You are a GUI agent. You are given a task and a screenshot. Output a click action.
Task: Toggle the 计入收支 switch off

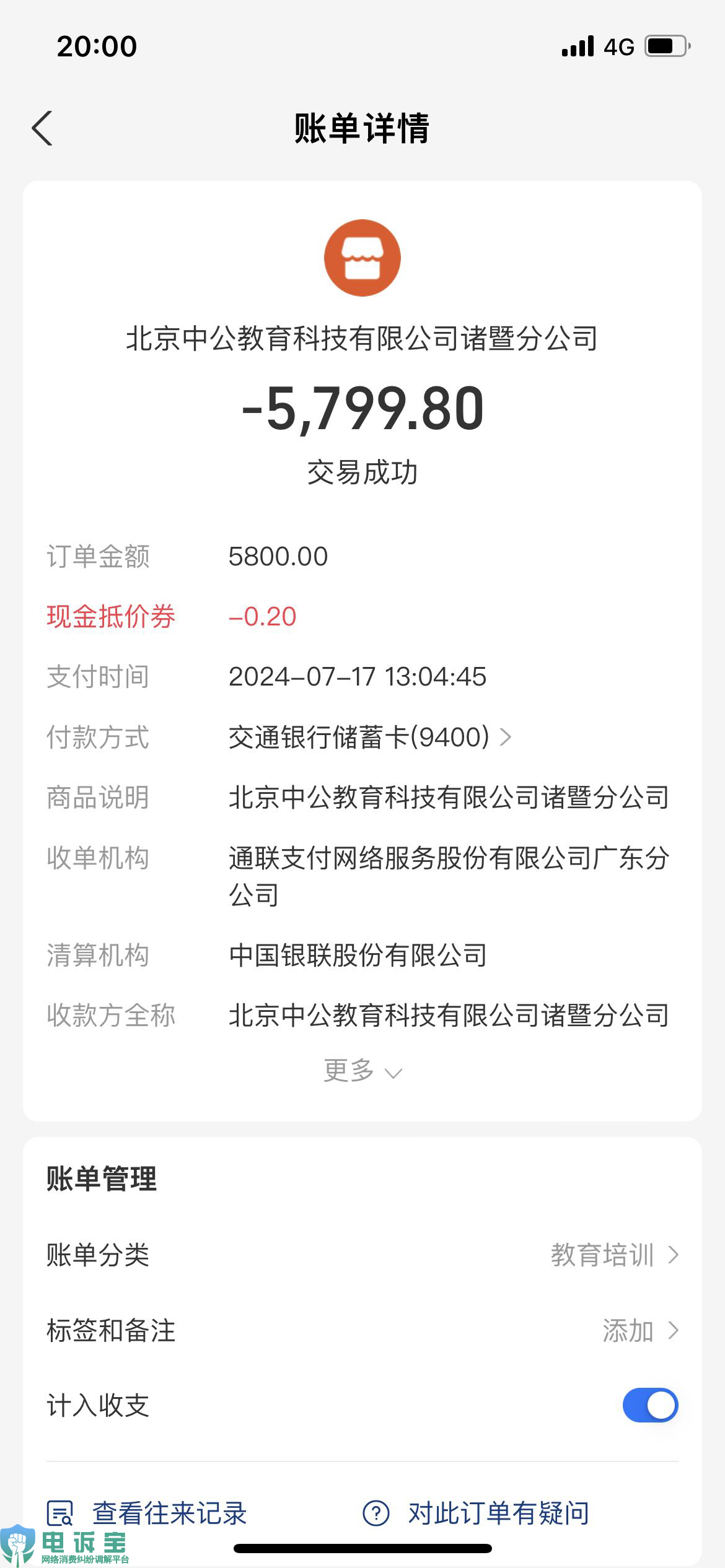pos(650,1405)
